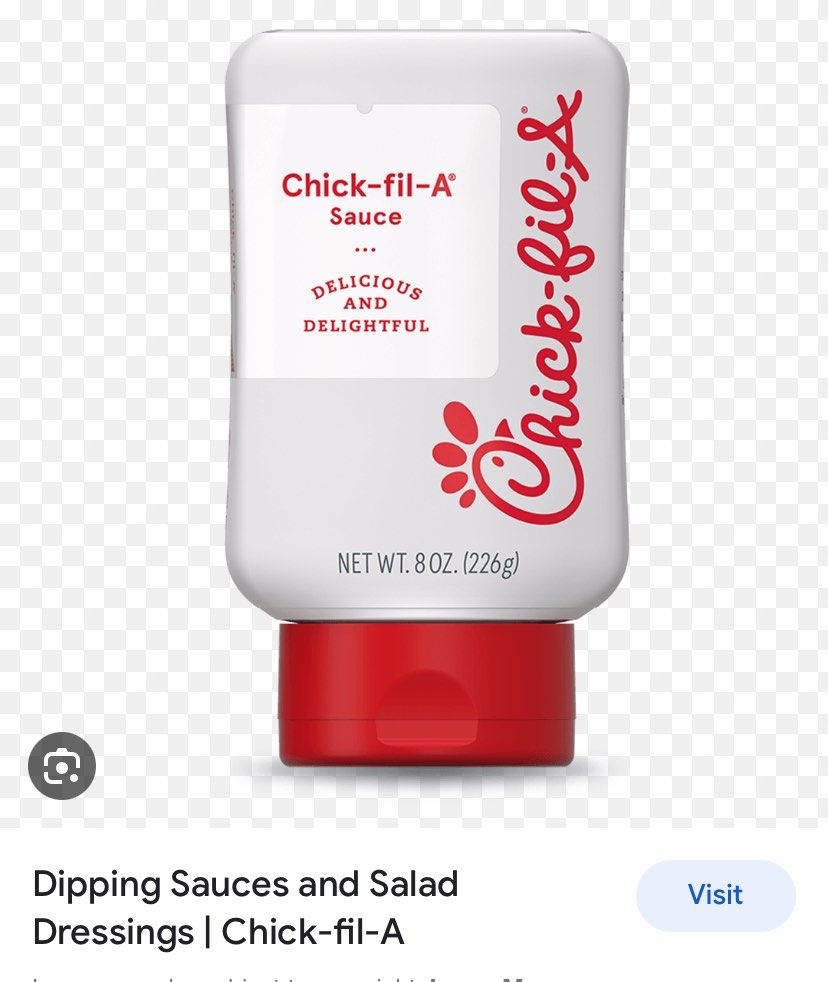Open the Dipping Sauces and Salad Dressings link

(x=245, y=905)
